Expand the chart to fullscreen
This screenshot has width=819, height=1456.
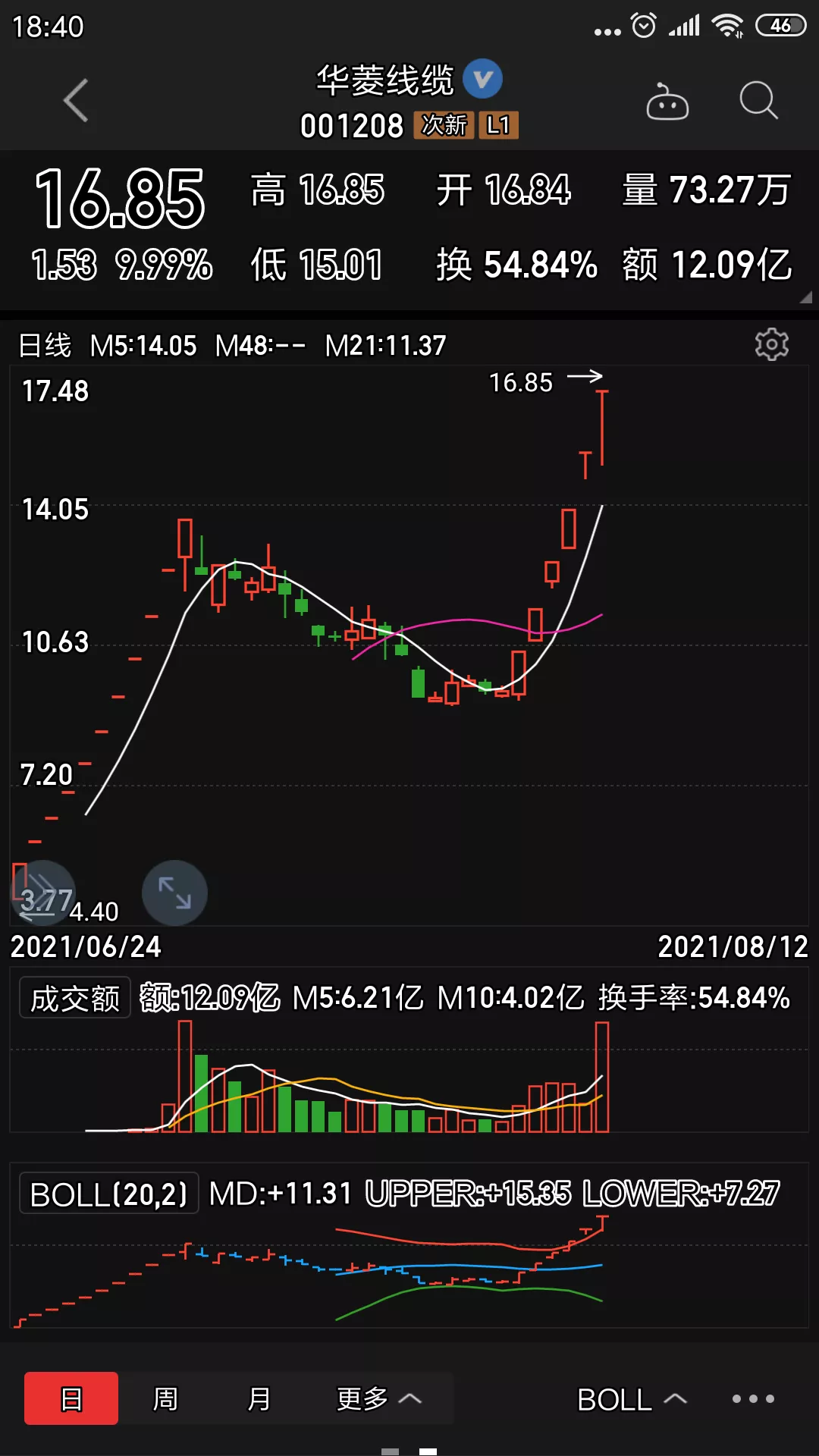coord(174,893)
